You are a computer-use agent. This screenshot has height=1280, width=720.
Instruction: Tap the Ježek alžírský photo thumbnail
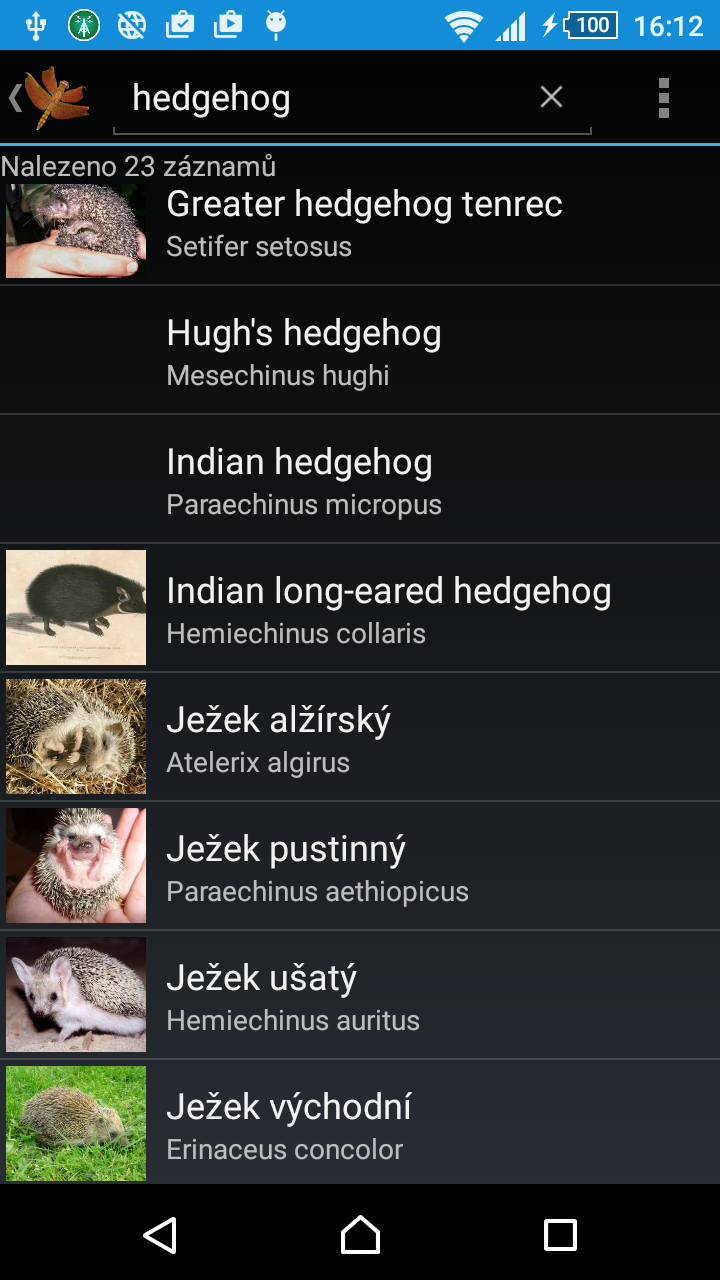(x=75, y=736)
